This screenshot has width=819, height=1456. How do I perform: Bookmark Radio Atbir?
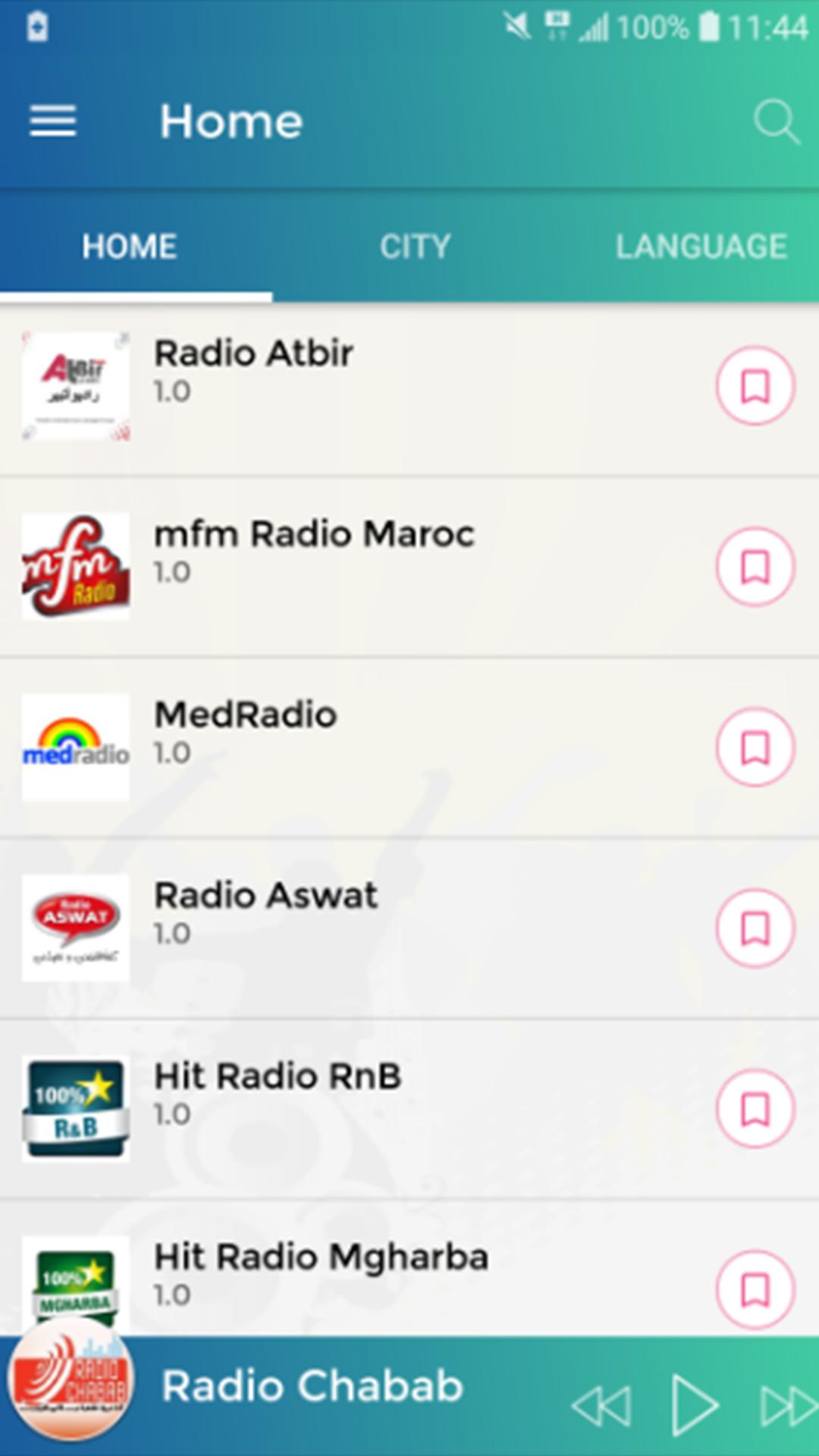pyautogui.click(x=755, y=385)
